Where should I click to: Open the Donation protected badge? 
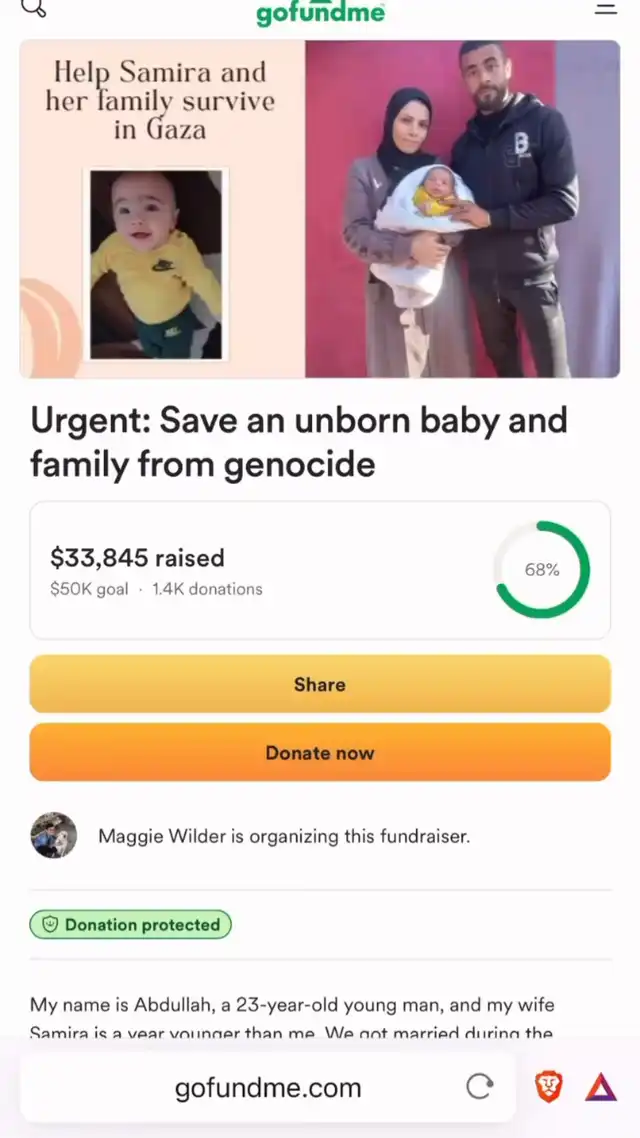pos(131,925)
